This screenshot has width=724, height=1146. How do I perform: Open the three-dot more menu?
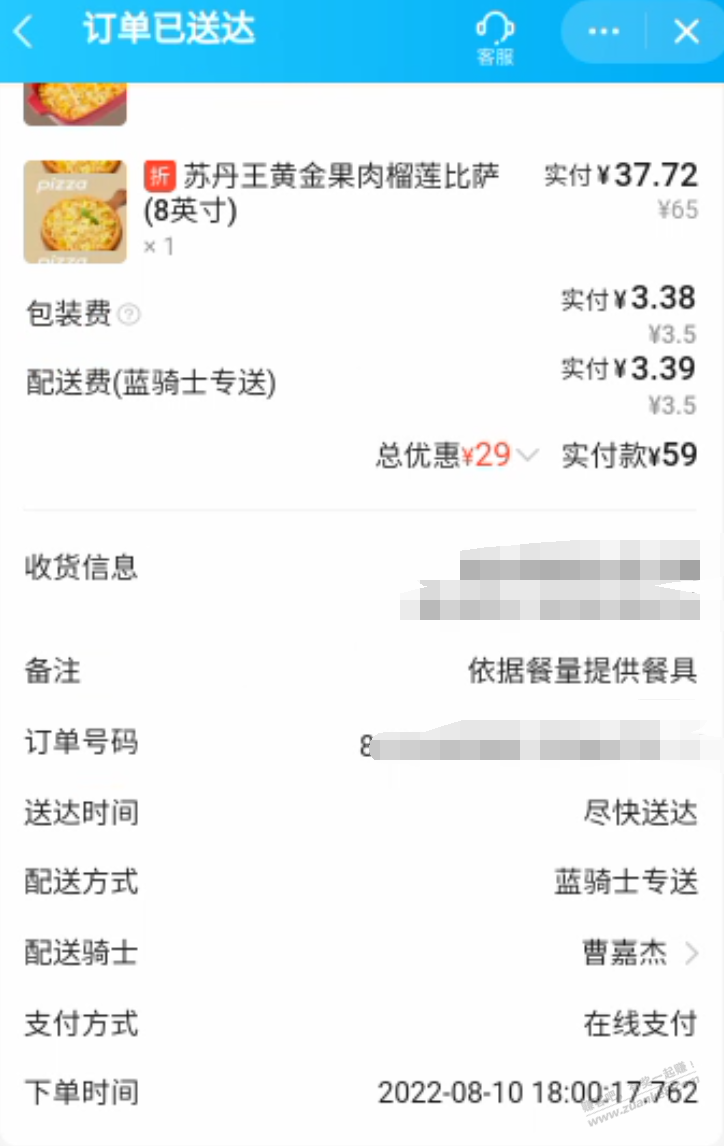coord(603,32)
